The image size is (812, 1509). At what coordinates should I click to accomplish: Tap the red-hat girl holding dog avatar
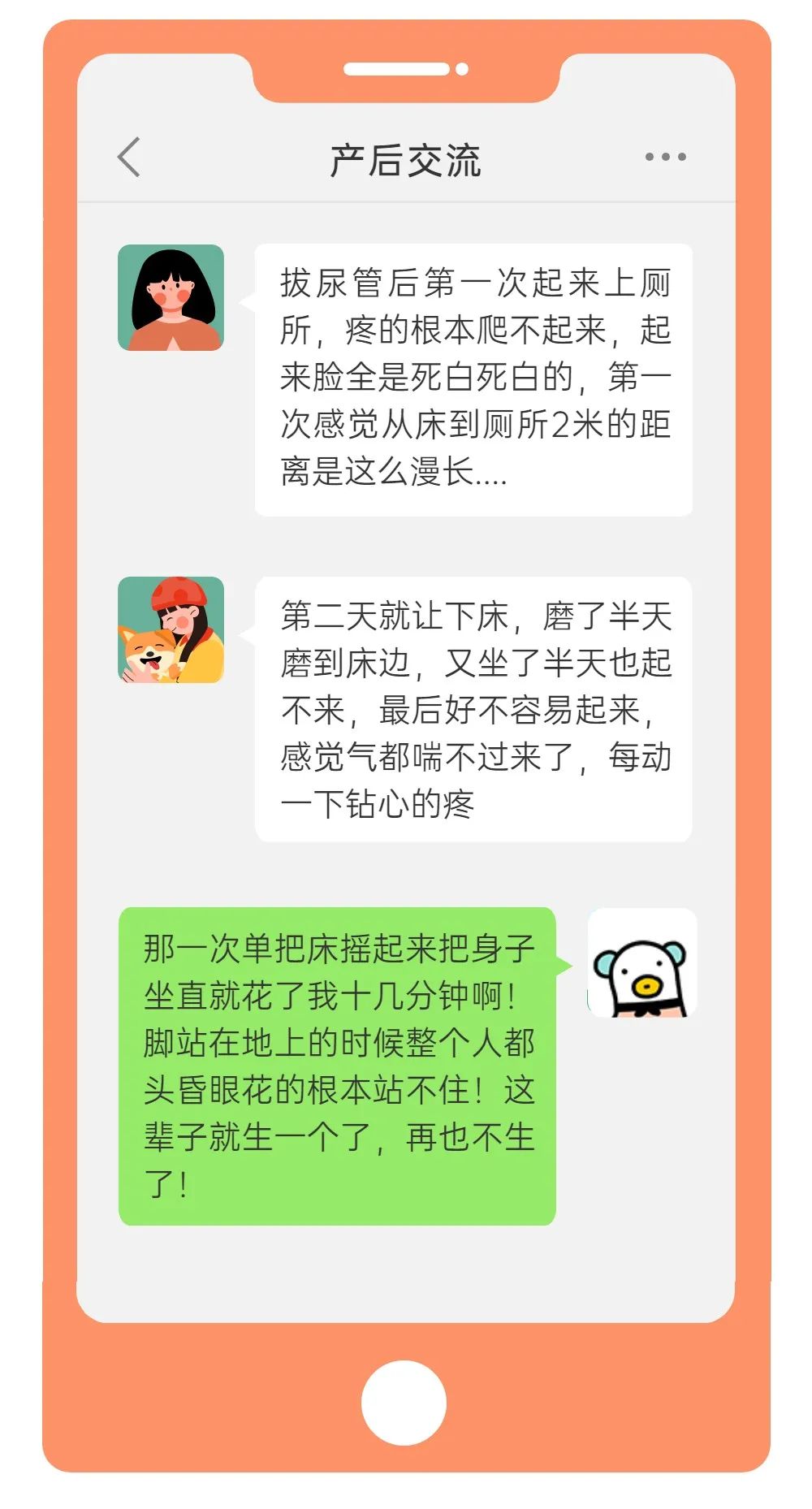point(171,629)
